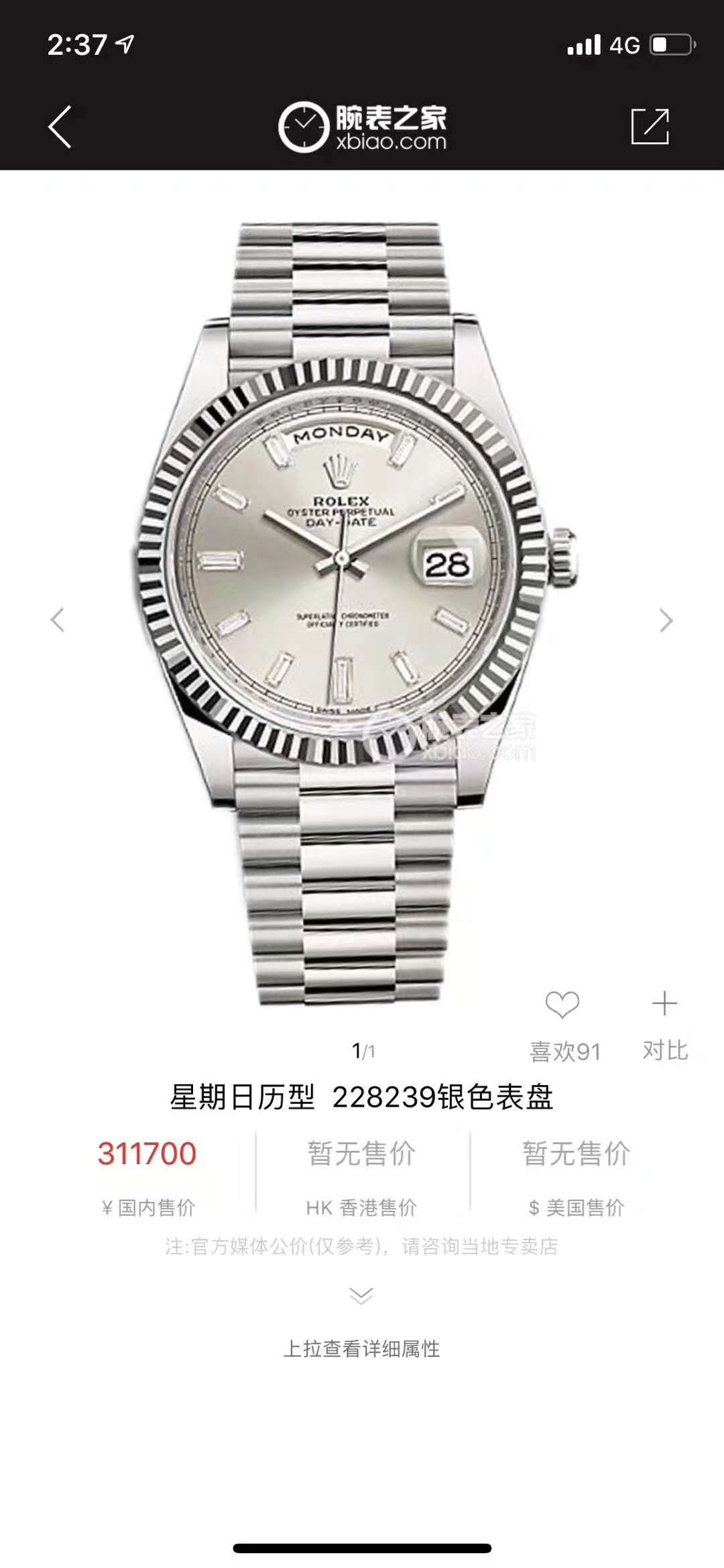Show the previous watch image
This screenshot has height=1568, width=724.
[x=58, y=620]
